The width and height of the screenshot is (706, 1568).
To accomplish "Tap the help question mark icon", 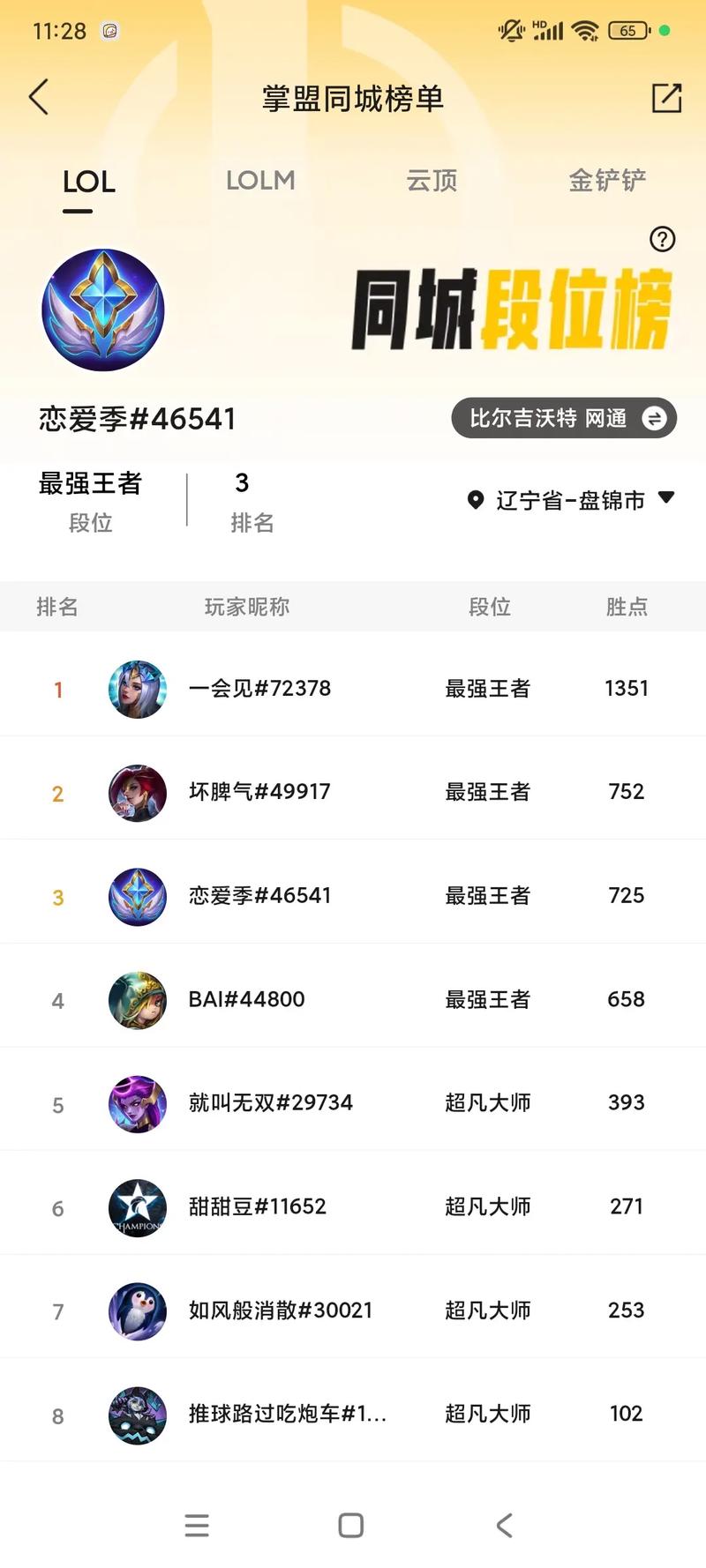I will coord(662,240).
